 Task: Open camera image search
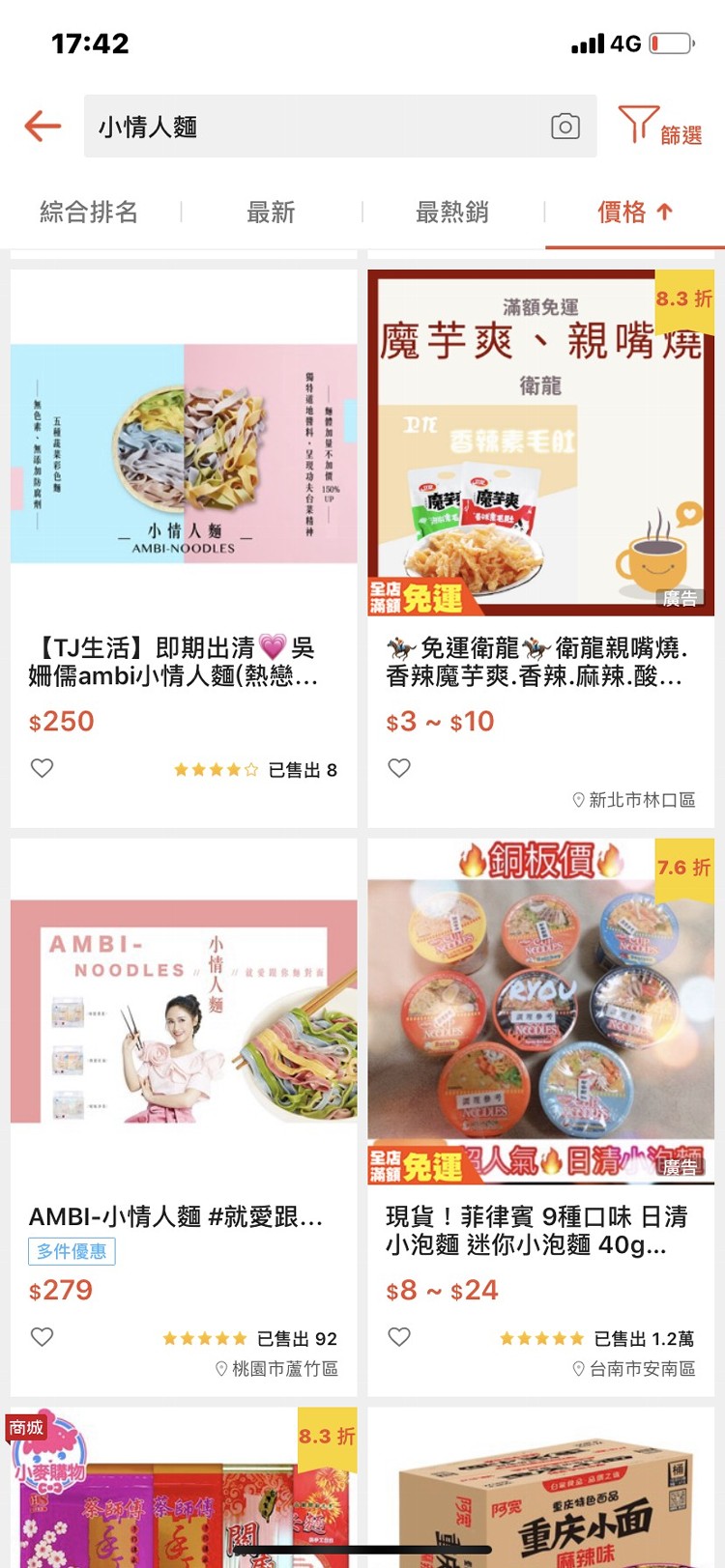[565, 127]
